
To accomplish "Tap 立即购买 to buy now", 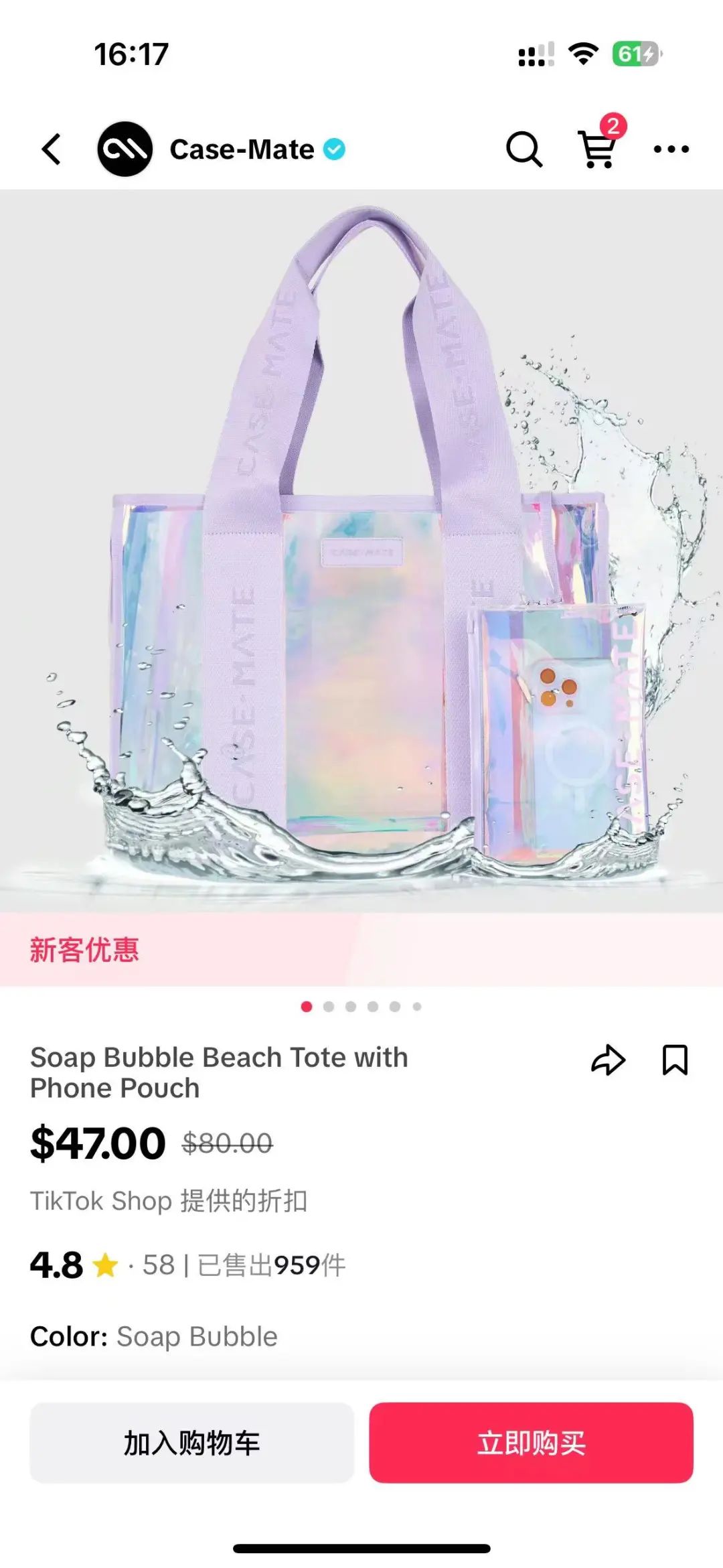I will pyautogui.click(x=531, y=1443).
